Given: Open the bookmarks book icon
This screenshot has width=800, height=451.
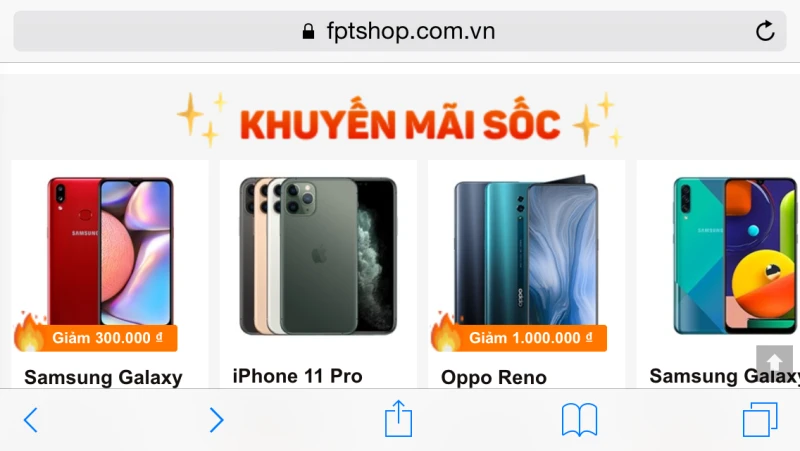Looking at the screenshot, I should click(579, 420).
